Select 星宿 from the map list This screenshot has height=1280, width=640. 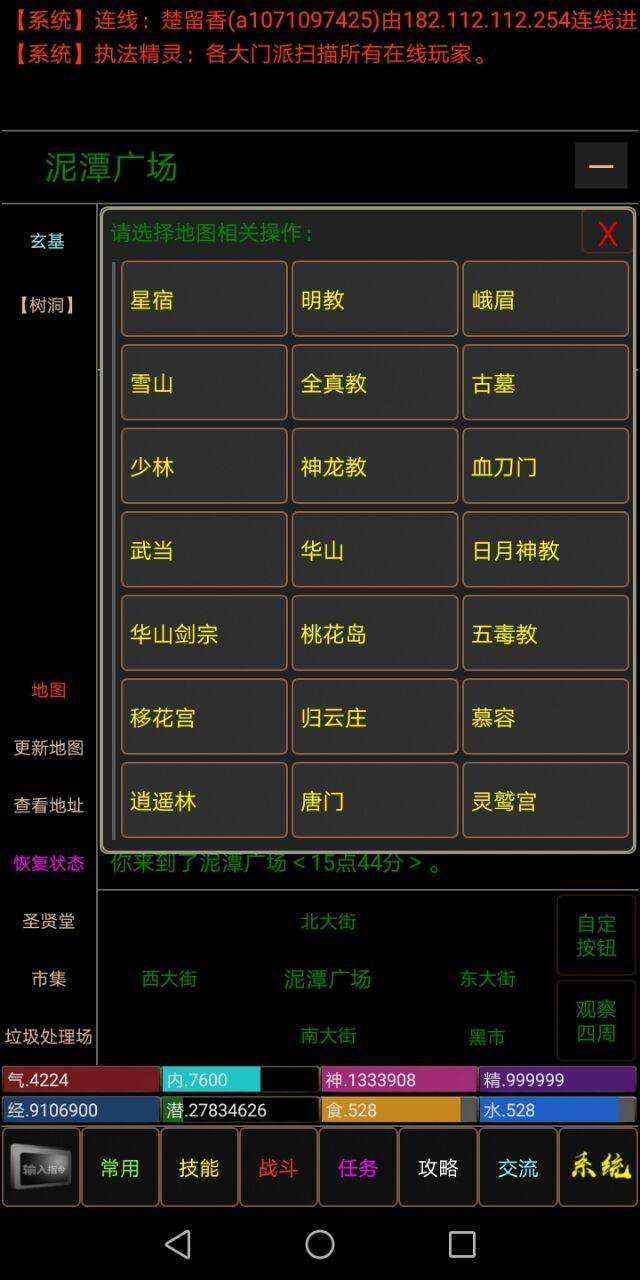(204, 299)
